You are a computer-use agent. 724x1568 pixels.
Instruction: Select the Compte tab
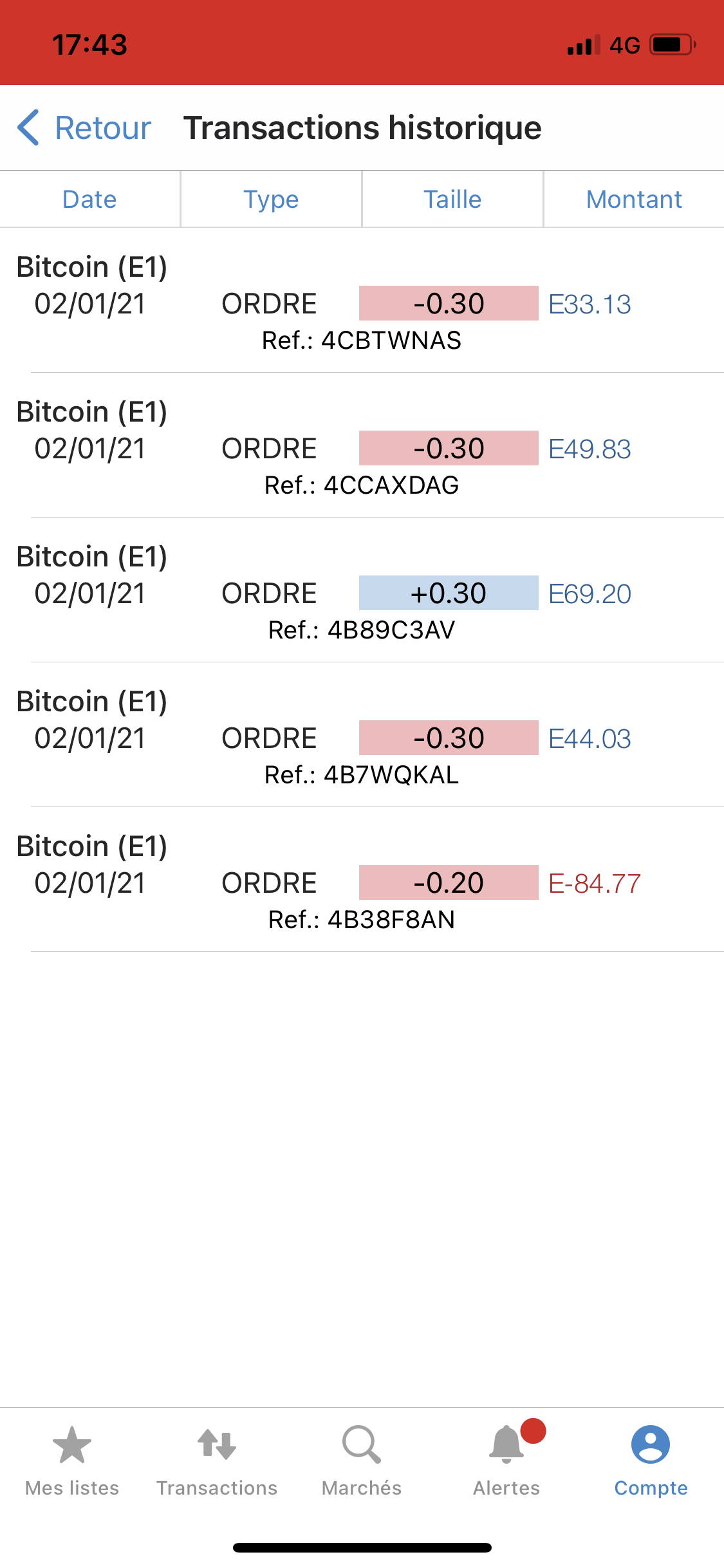pos(651,1461)
